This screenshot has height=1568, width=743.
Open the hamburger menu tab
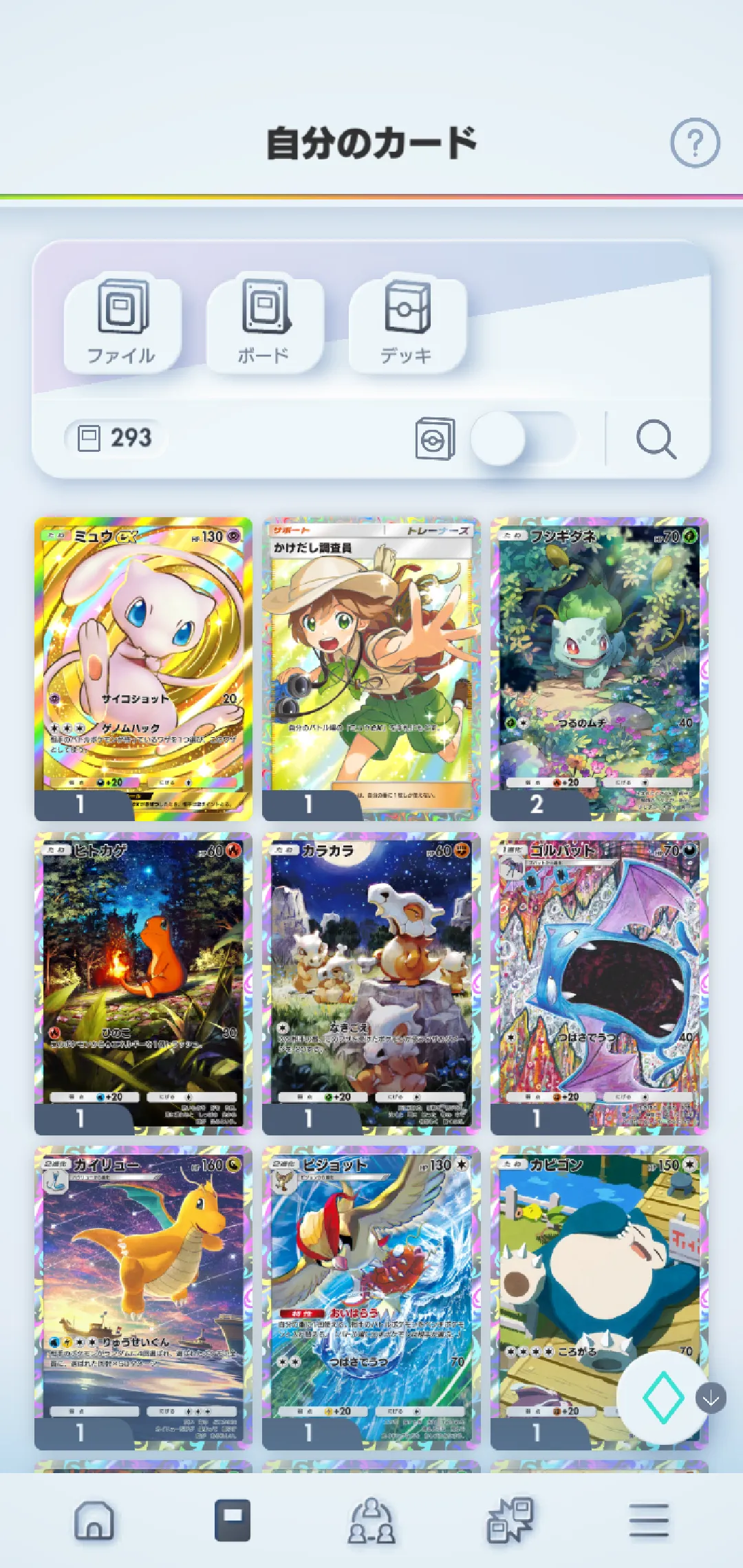click(x=649, y=1521)
